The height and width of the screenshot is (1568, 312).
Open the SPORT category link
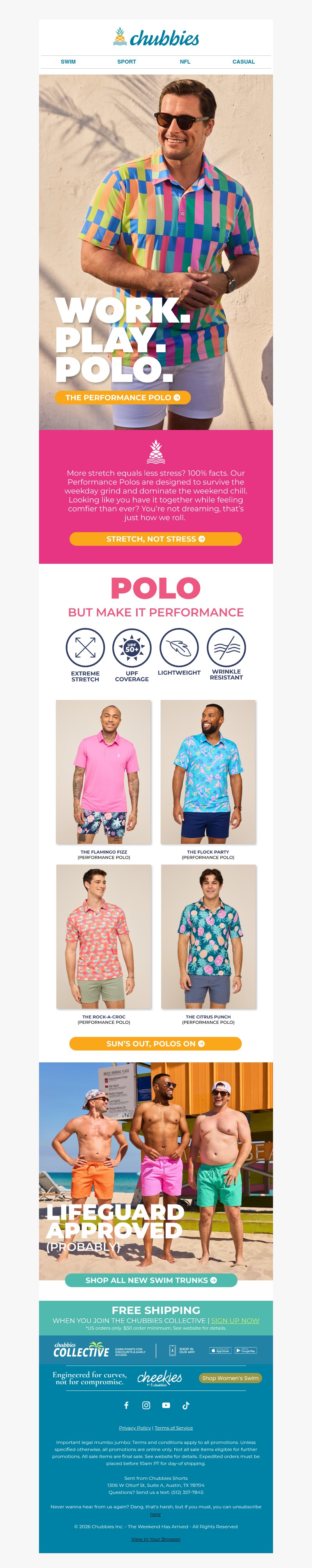126,62
